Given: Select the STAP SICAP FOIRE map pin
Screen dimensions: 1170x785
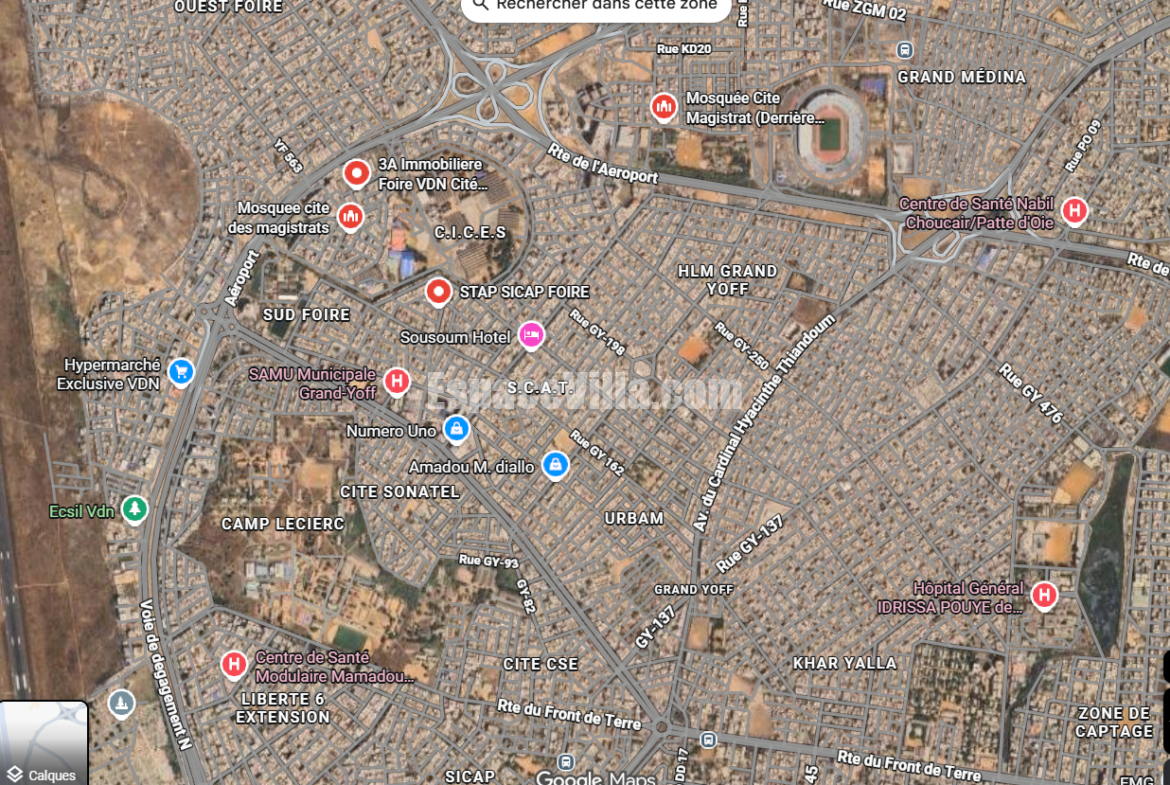Looking at the screenshot, I should (438, 292).
